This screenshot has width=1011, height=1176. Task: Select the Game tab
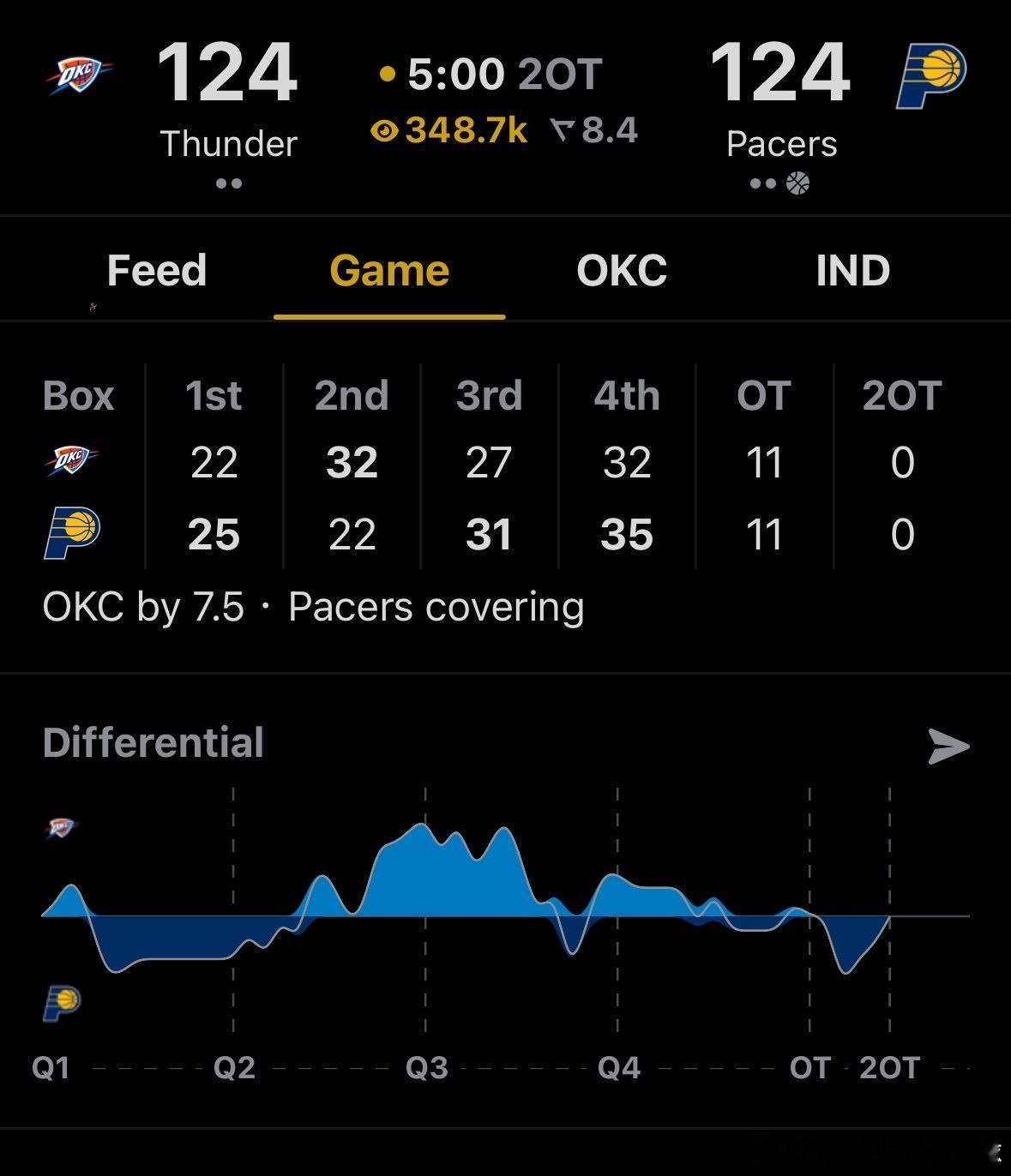389,271
